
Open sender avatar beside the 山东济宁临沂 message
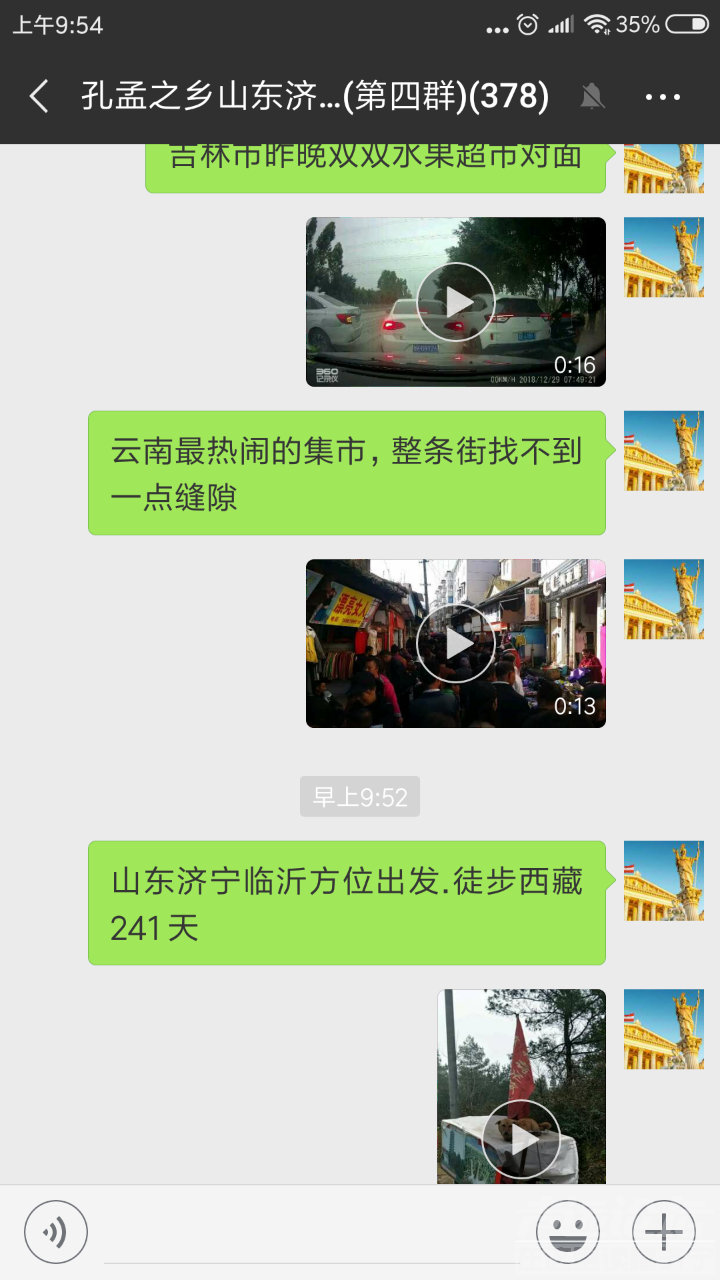click(664, 881)
